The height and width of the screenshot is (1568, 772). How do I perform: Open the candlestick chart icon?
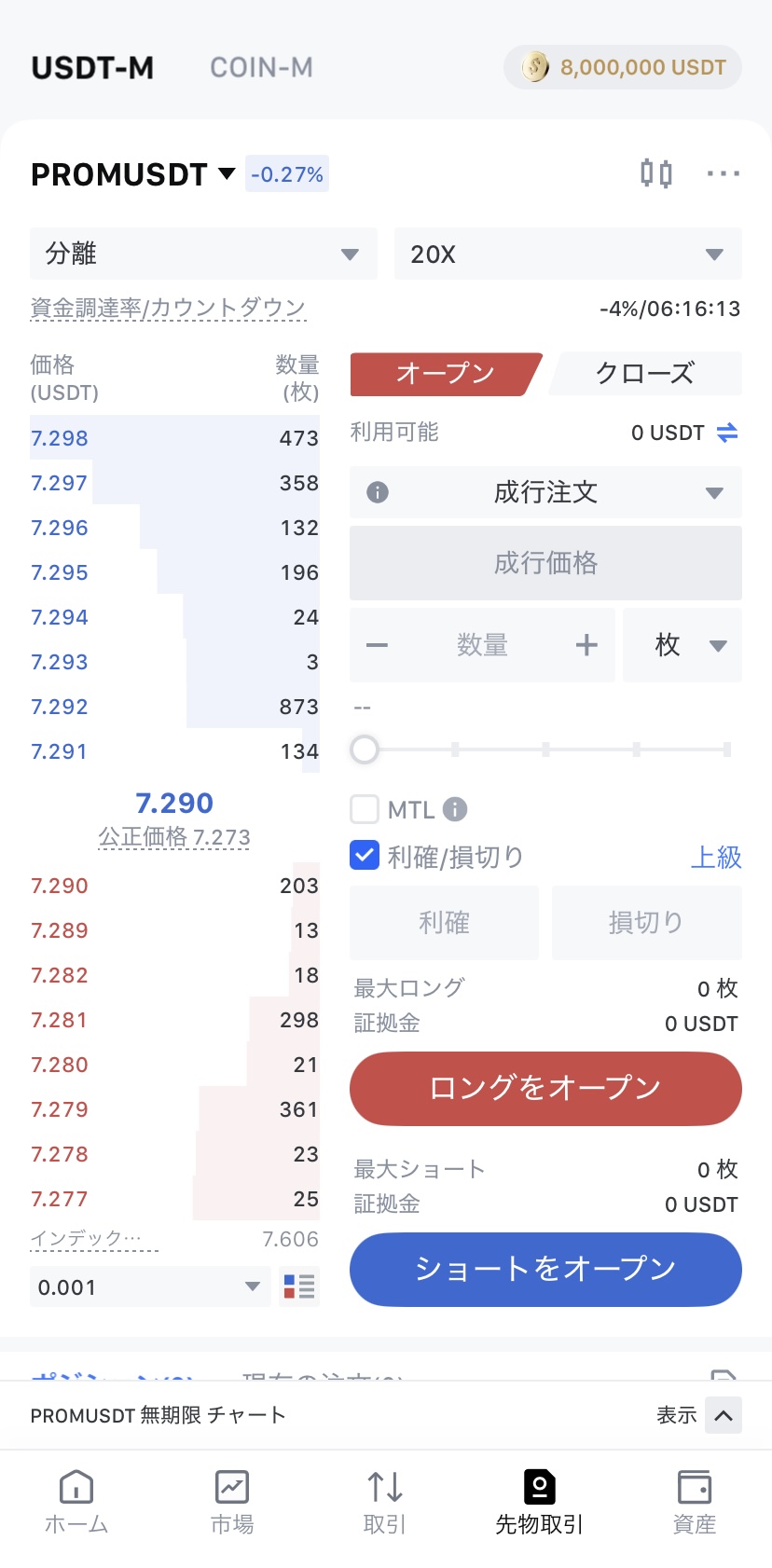[x=656, y=173]
